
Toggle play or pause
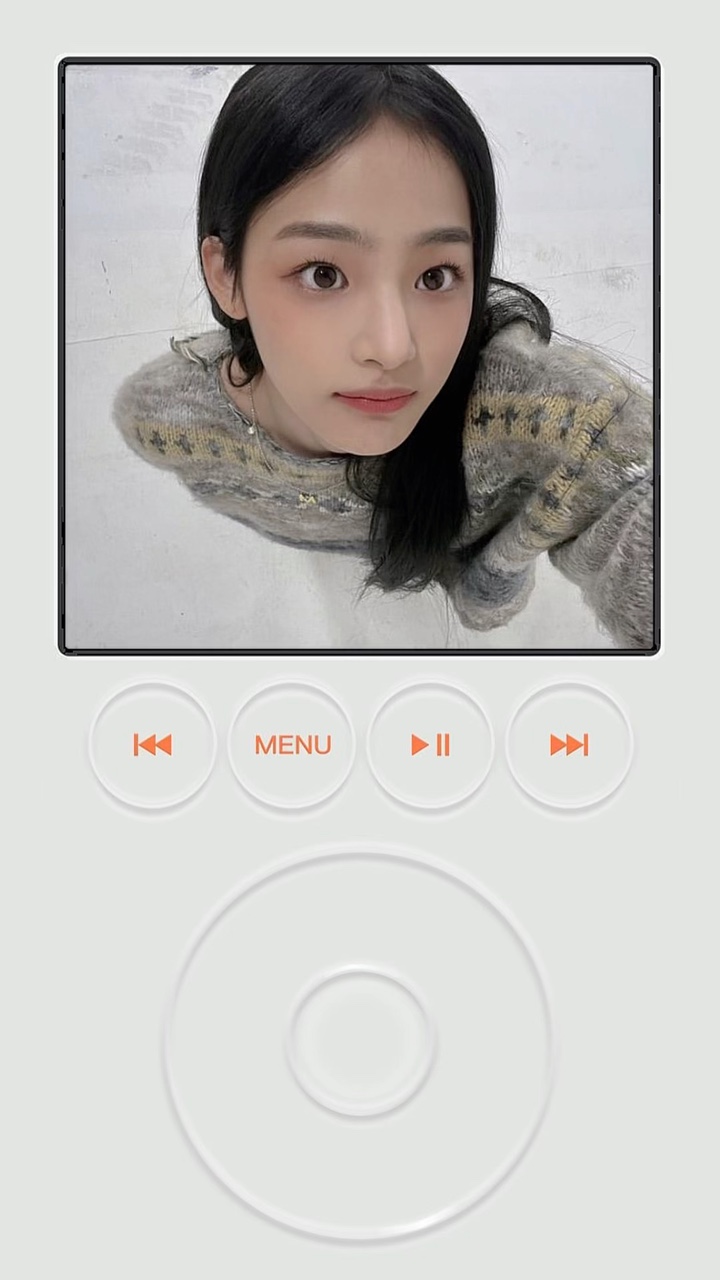[x=431, y=745]
